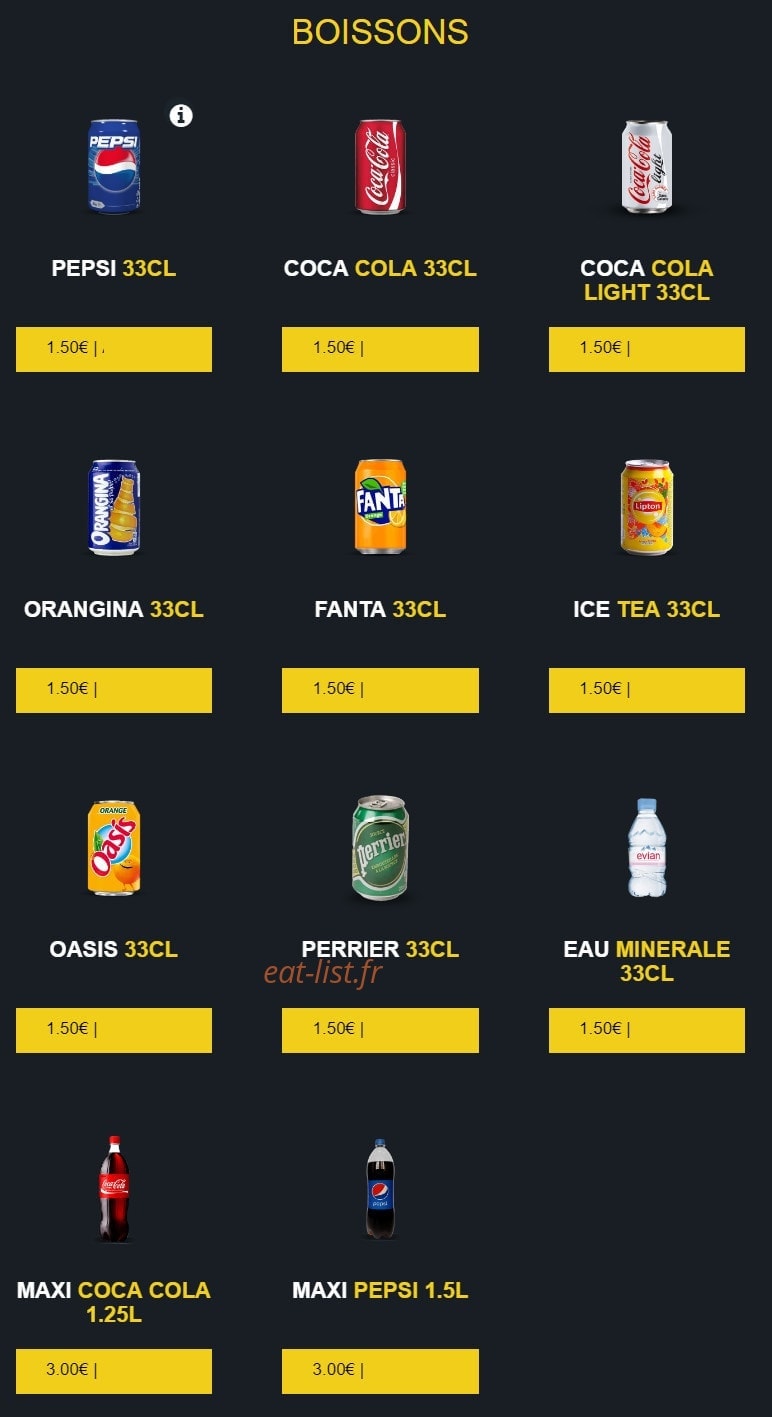The height and width of the screenshot is (1417, 772).
Task: Add Perrier 33CL using its price button
Action: (x=380, y=1030)
